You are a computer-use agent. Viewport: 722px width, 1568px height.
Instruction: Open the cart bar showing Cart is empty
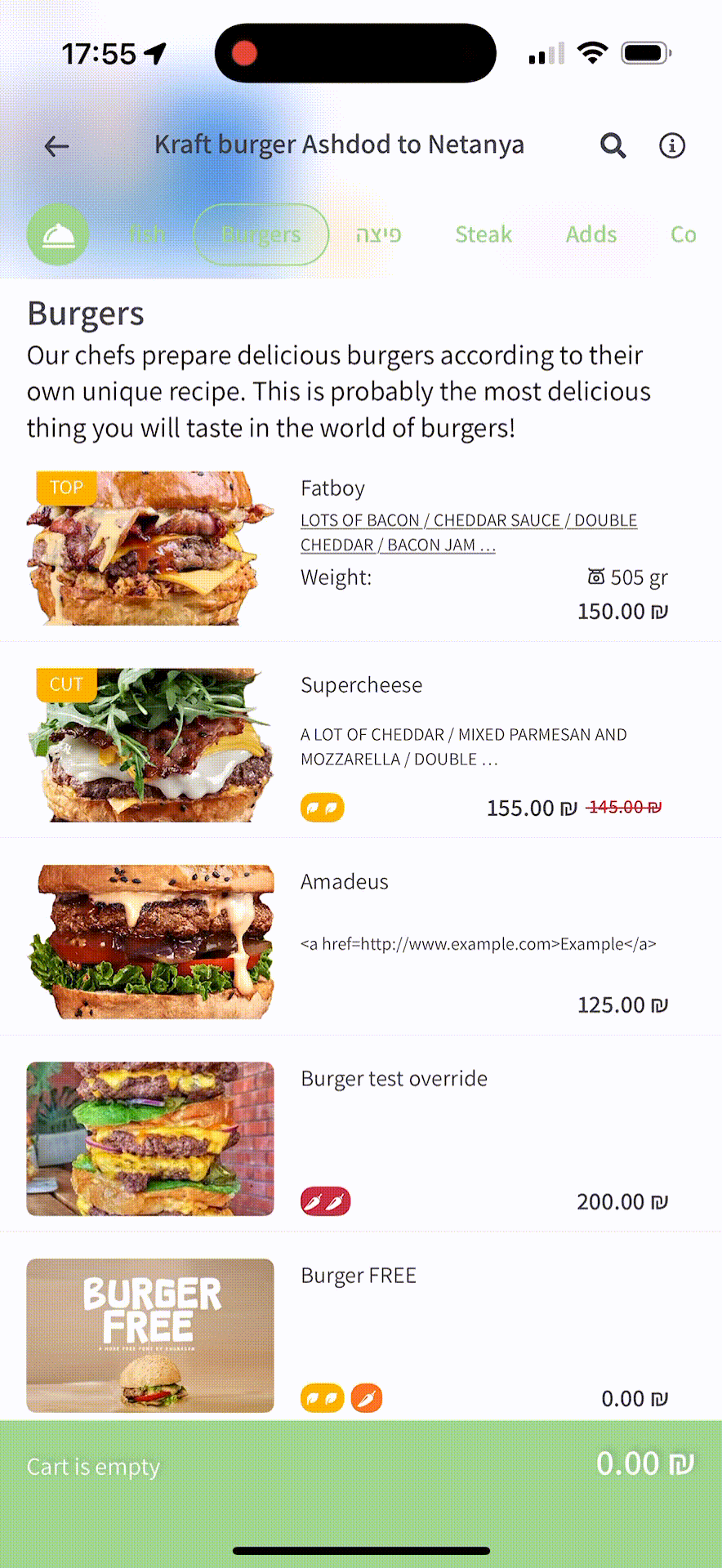click(x=361, y=1466)
